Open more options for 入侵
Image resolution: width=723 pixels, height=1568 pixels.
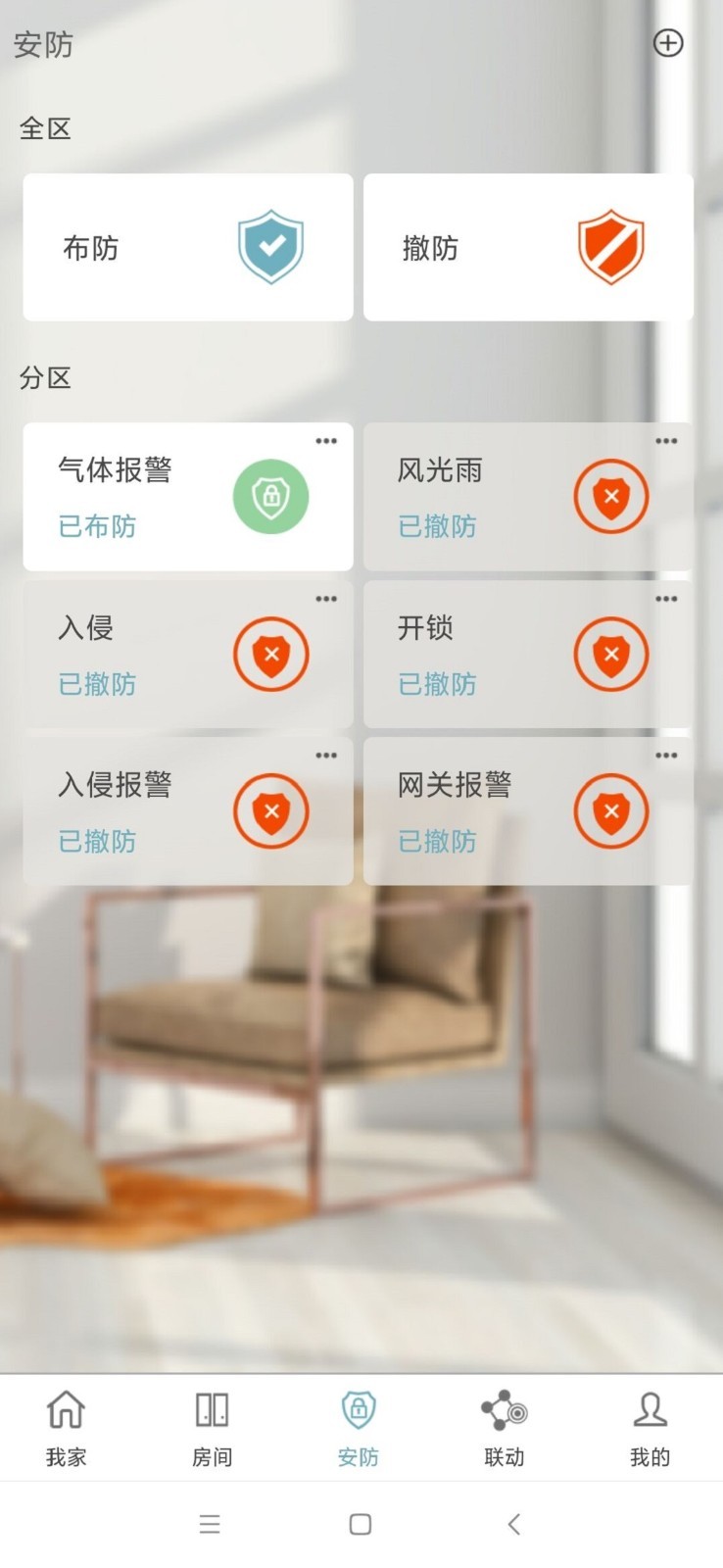326,599
